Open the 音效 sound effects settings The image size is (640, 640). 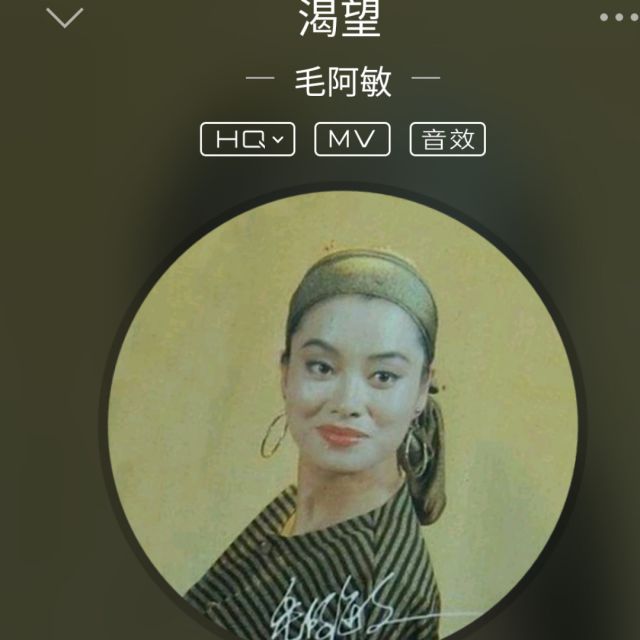(x=447, y=140)
